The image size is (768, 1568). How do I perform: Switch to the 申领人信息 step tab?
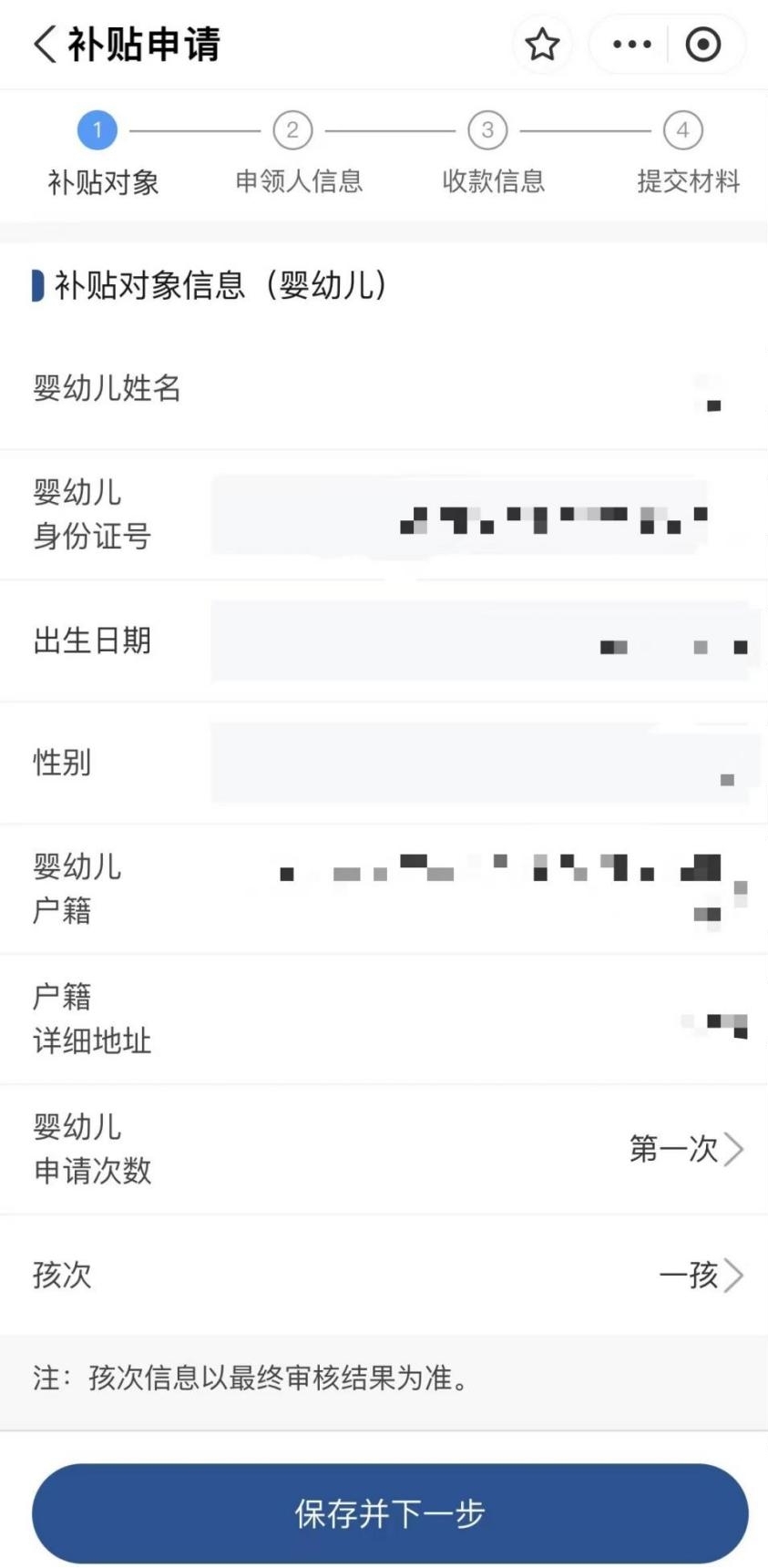click(x=300, y=181)
